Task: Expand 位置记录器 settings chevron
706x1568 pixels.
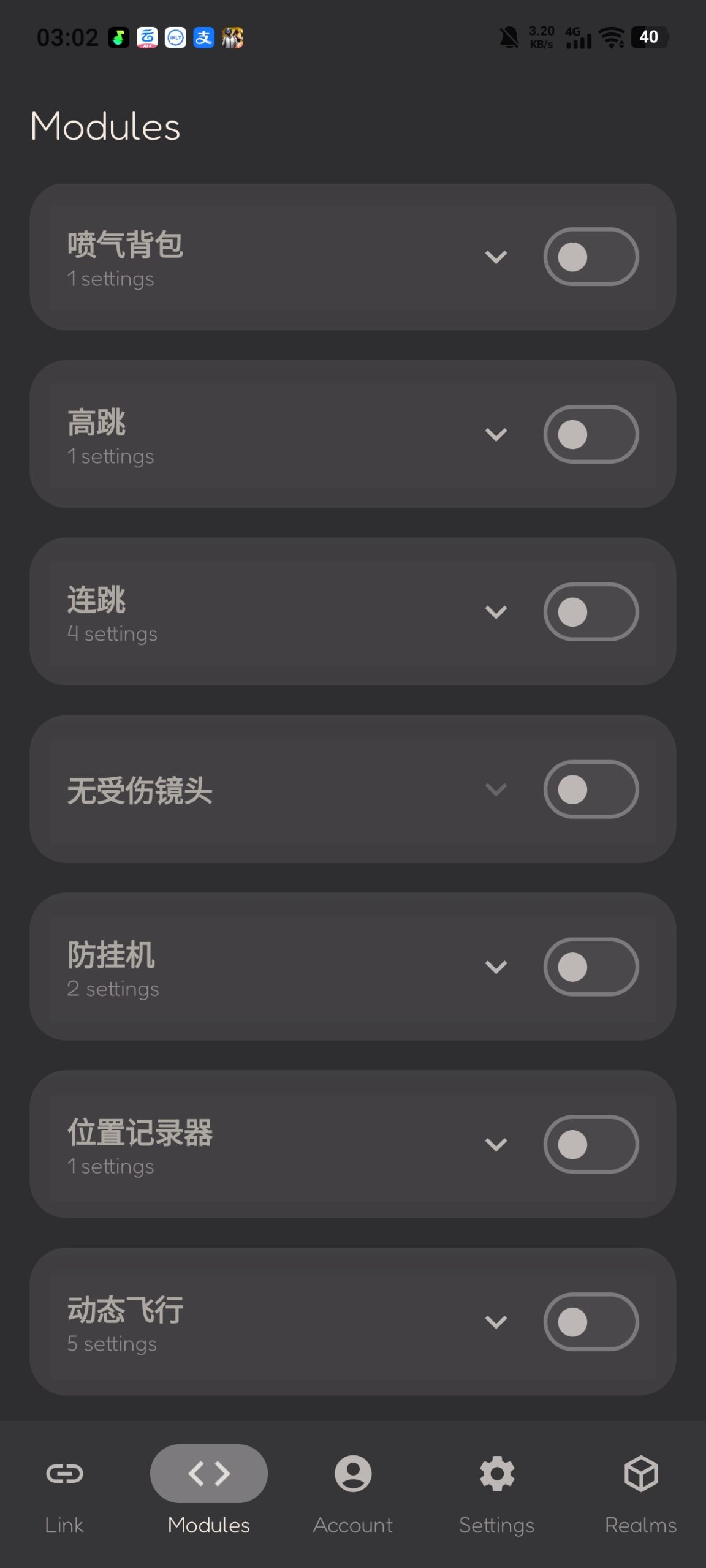Action: (496, 1144)
